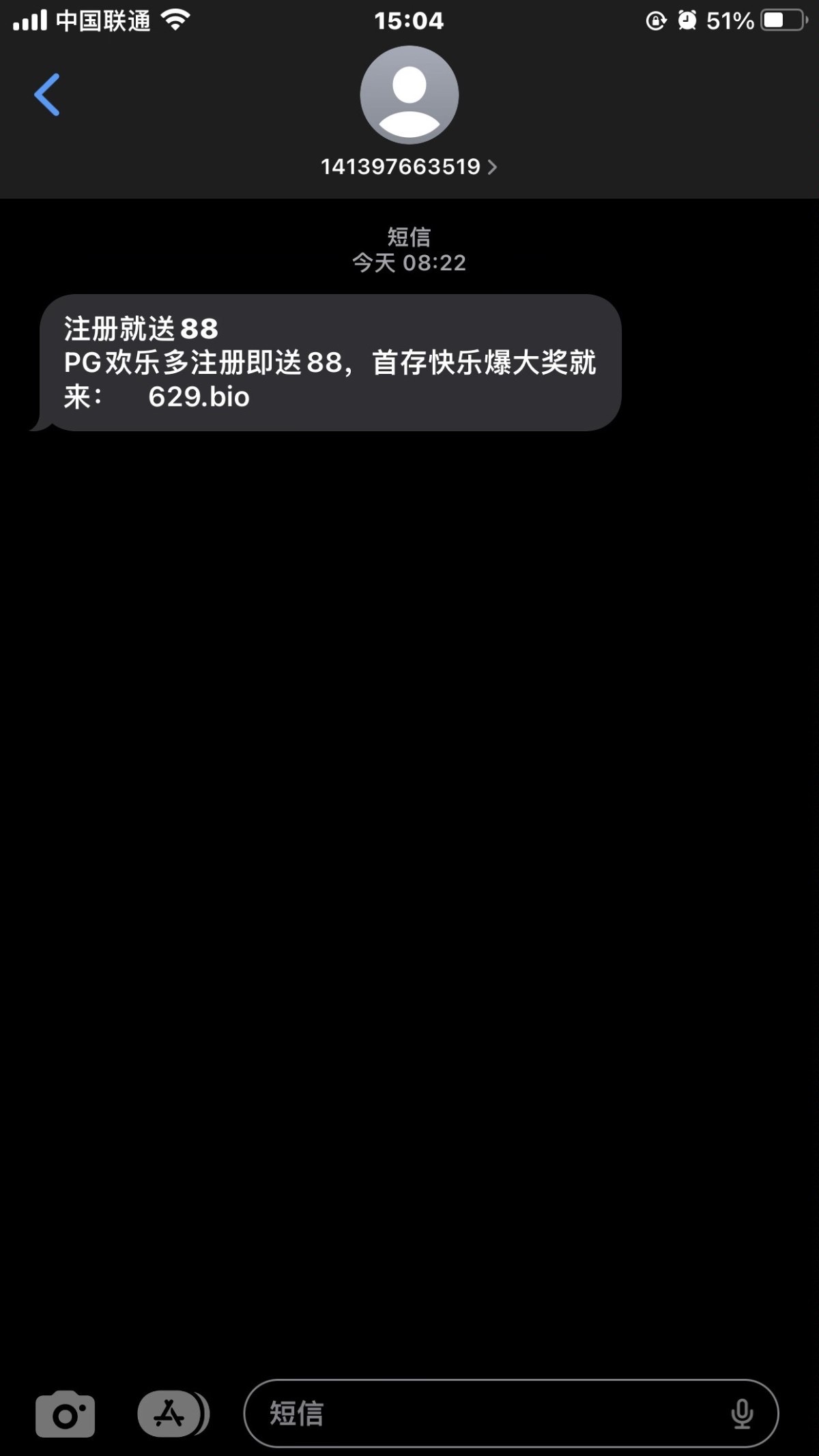Open the 629.bio link in the message
819x1456 pixels.
[x=199, y=397]
